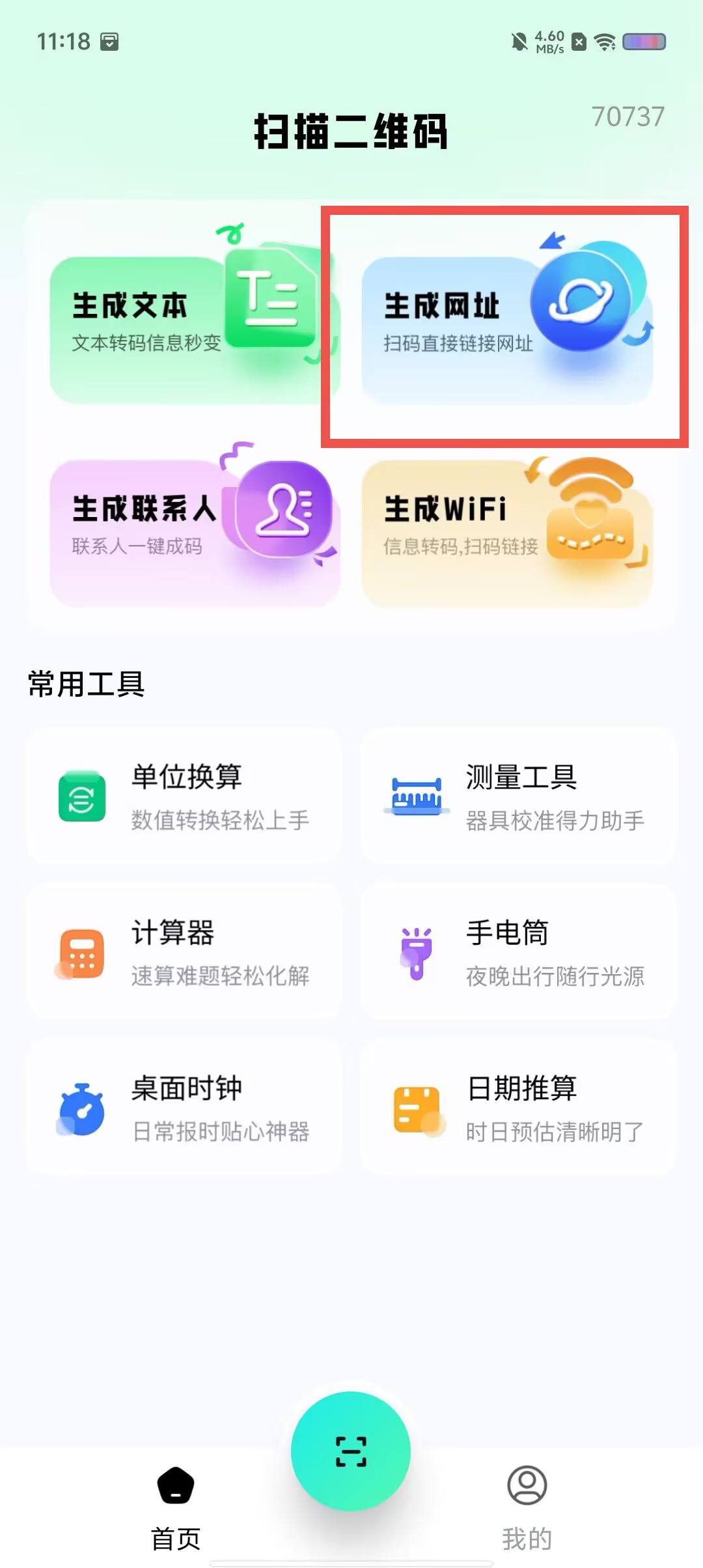Screen dimensions: 703x1568
Task: Launch the 测量工具 tool
Action: click(519, 796)
